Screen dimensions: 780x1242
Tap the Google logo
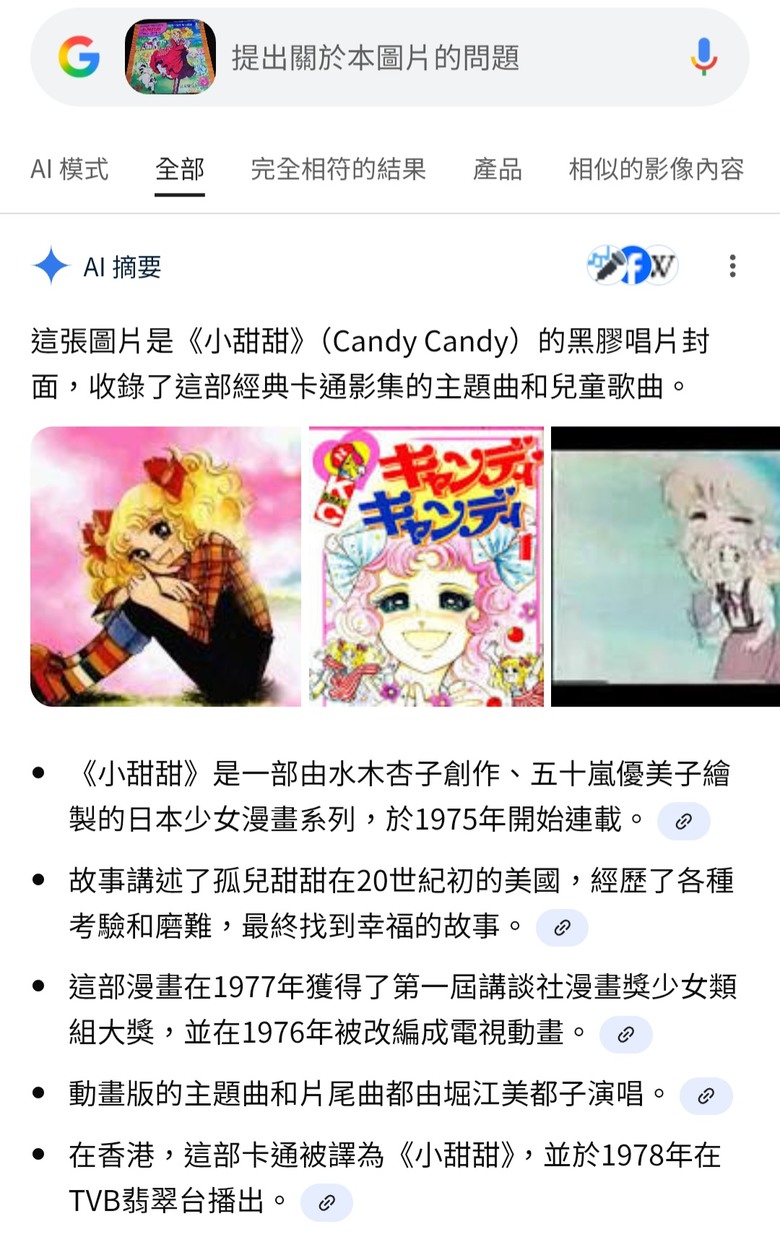coord(79,57)
